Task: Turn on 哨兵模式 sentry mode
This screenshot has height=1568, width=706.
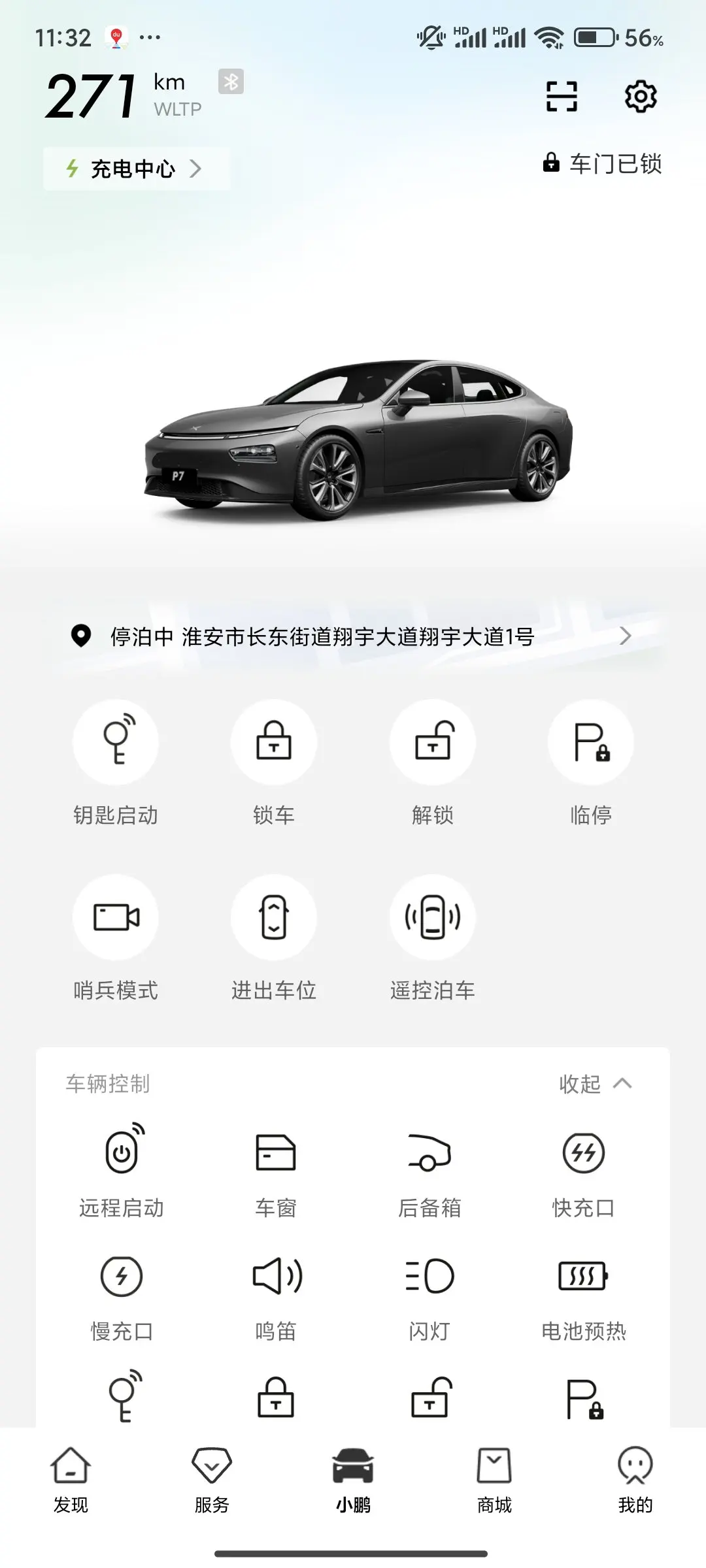Action: pos(116,917)
